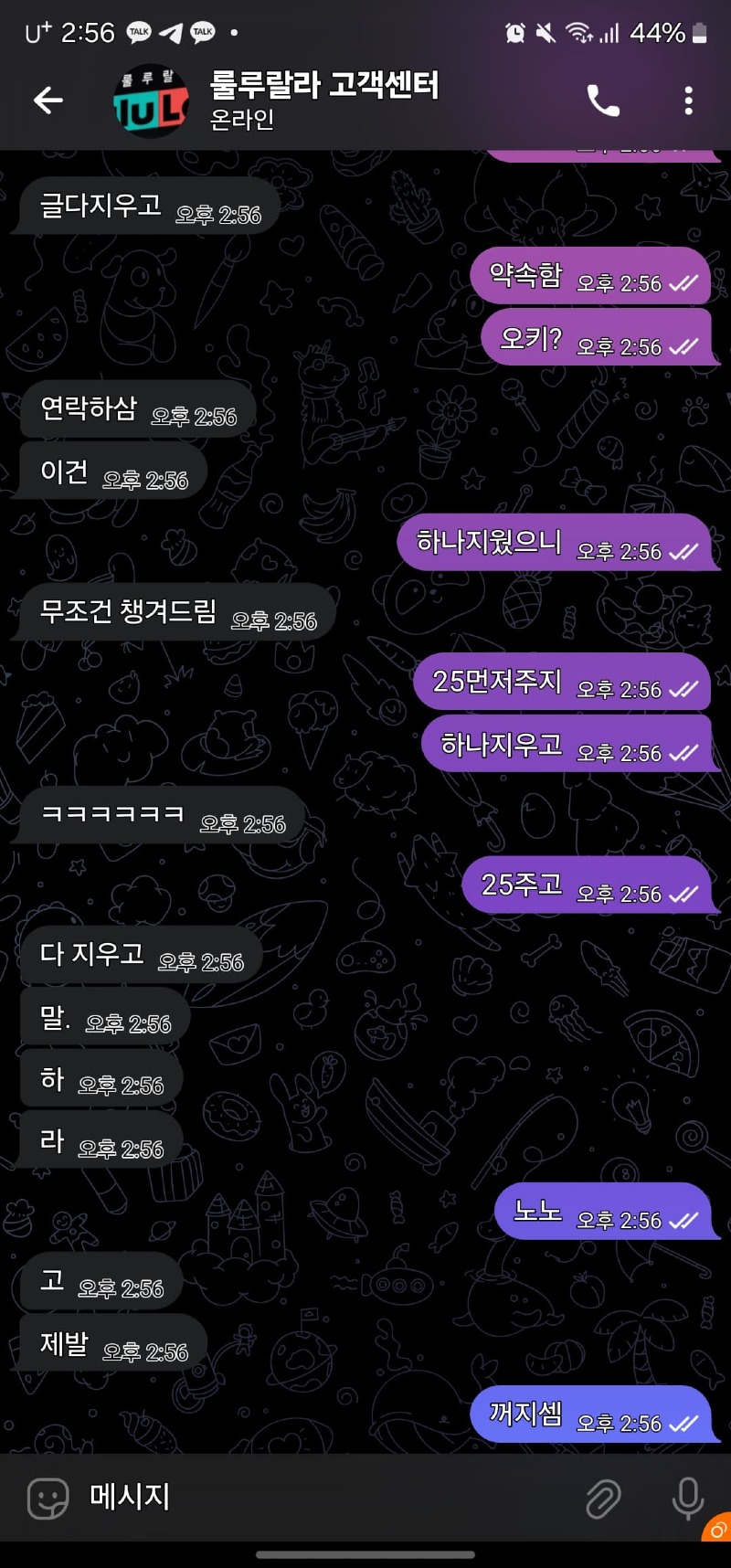The width and height of the screenshot is (731, 1568).
Task: Record a voice message with the microphone
Action: pos(687,1499)
